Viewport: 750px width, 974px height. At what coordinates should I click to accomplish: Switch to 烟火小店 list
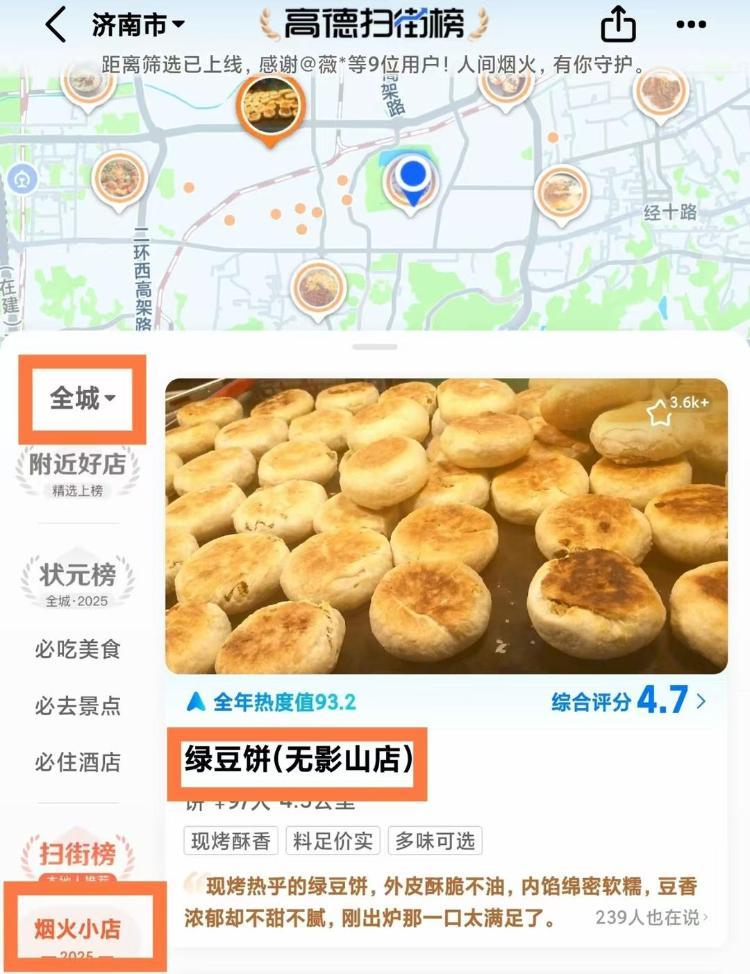pyautogui.click(x=78, y=930)
